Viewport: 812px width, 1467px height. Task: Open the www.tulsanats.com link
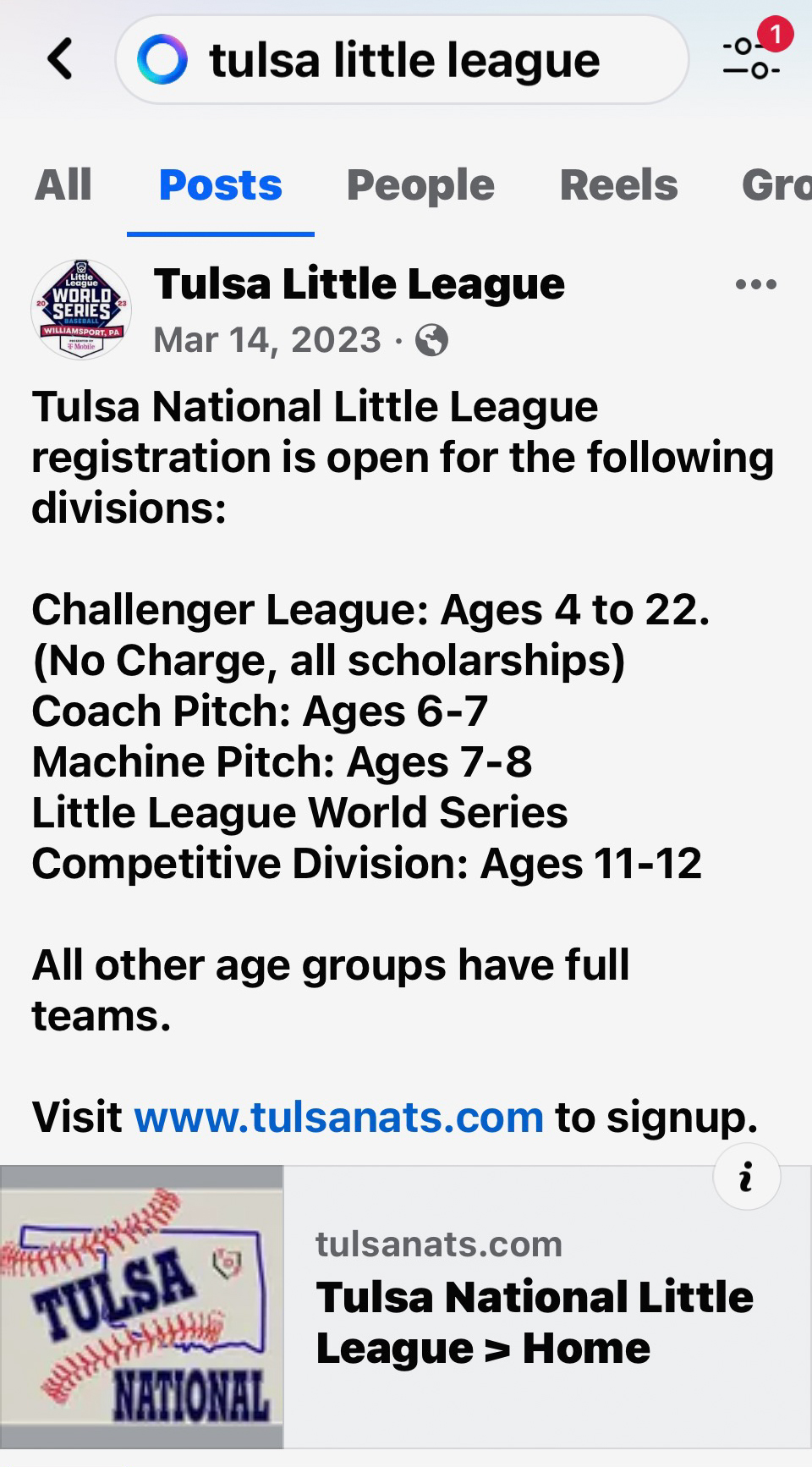[x=338, y=1118]
